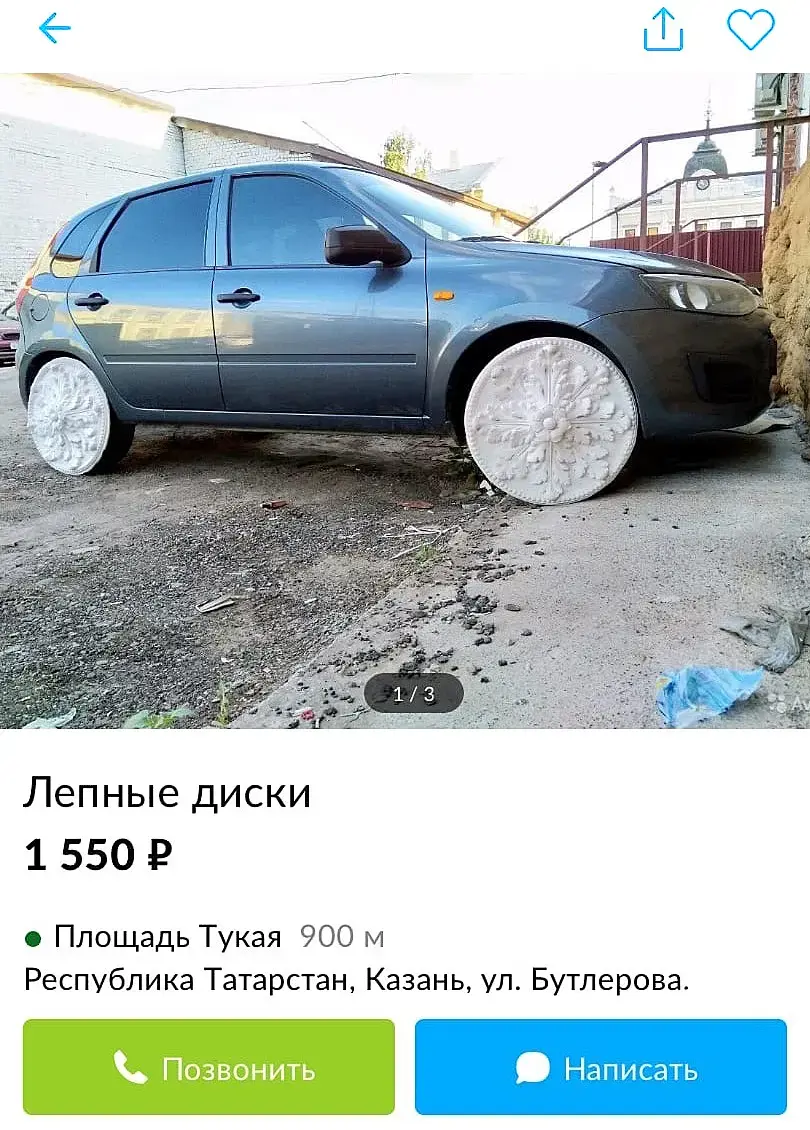Add listing to favorites with the heart
810x1130 pixels.
tap(750, 30)
